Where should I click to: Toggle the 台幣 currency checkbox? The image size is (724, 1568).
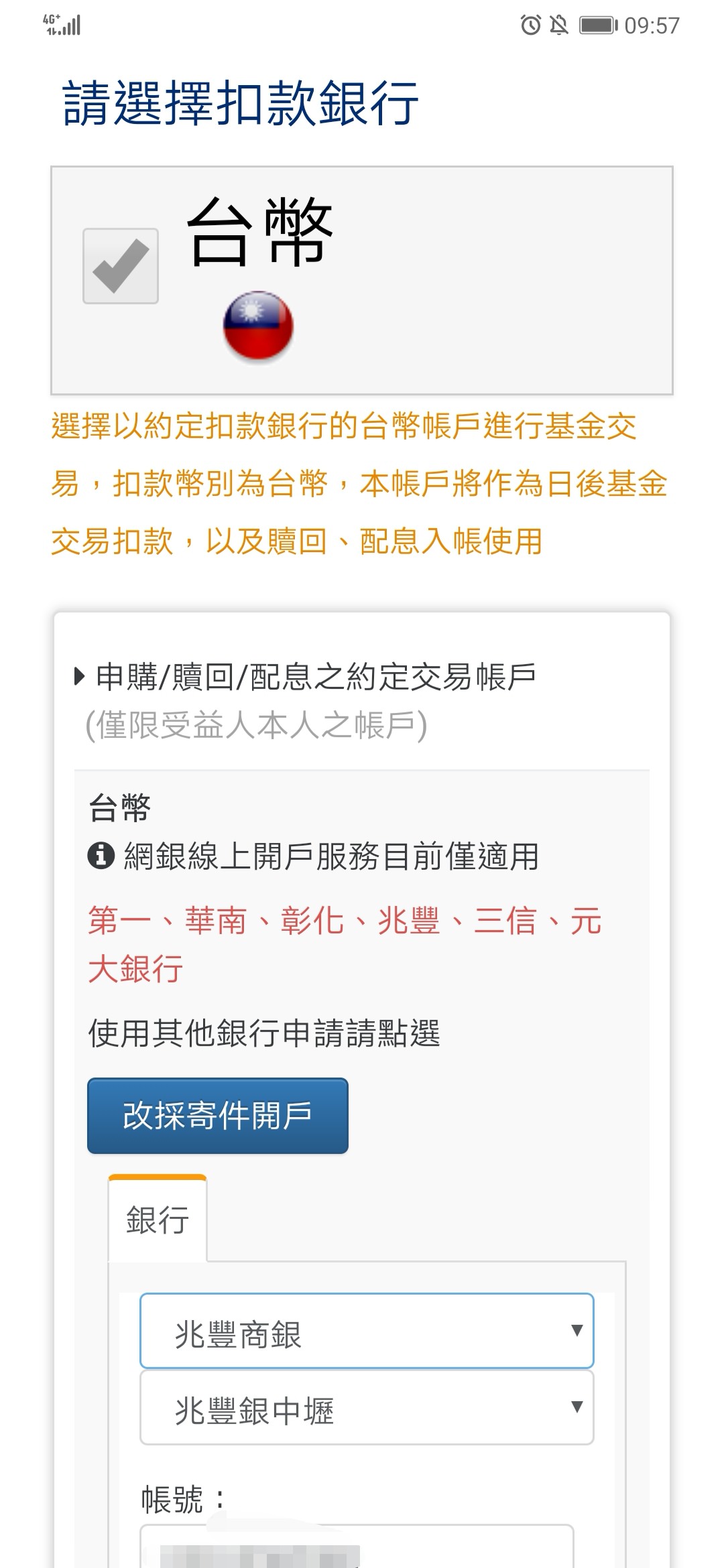[121, 266]
